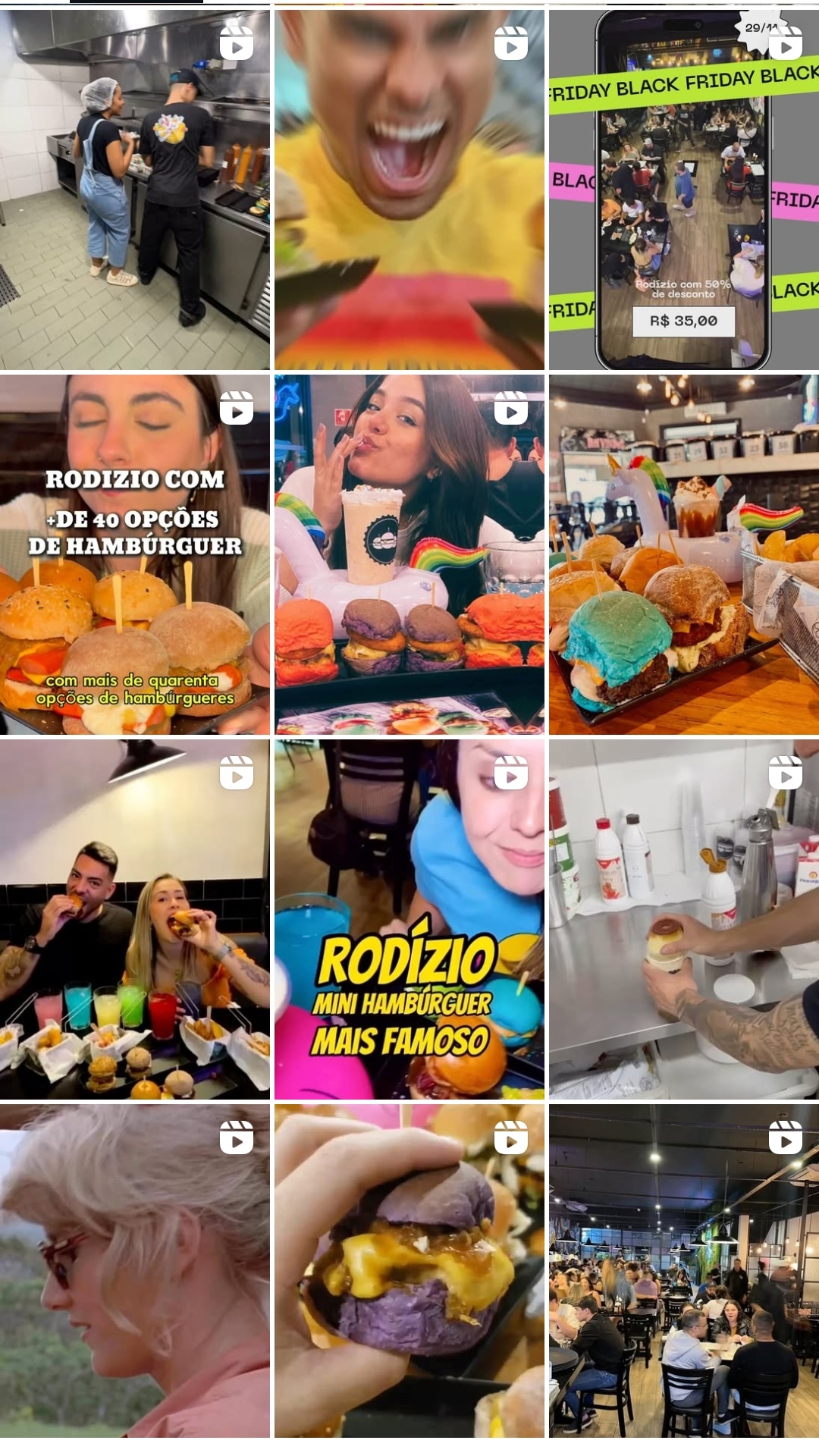View the post with the blue burger and unicorn
This screenshot has width=819, height=1456.
(x=683, y=554)
